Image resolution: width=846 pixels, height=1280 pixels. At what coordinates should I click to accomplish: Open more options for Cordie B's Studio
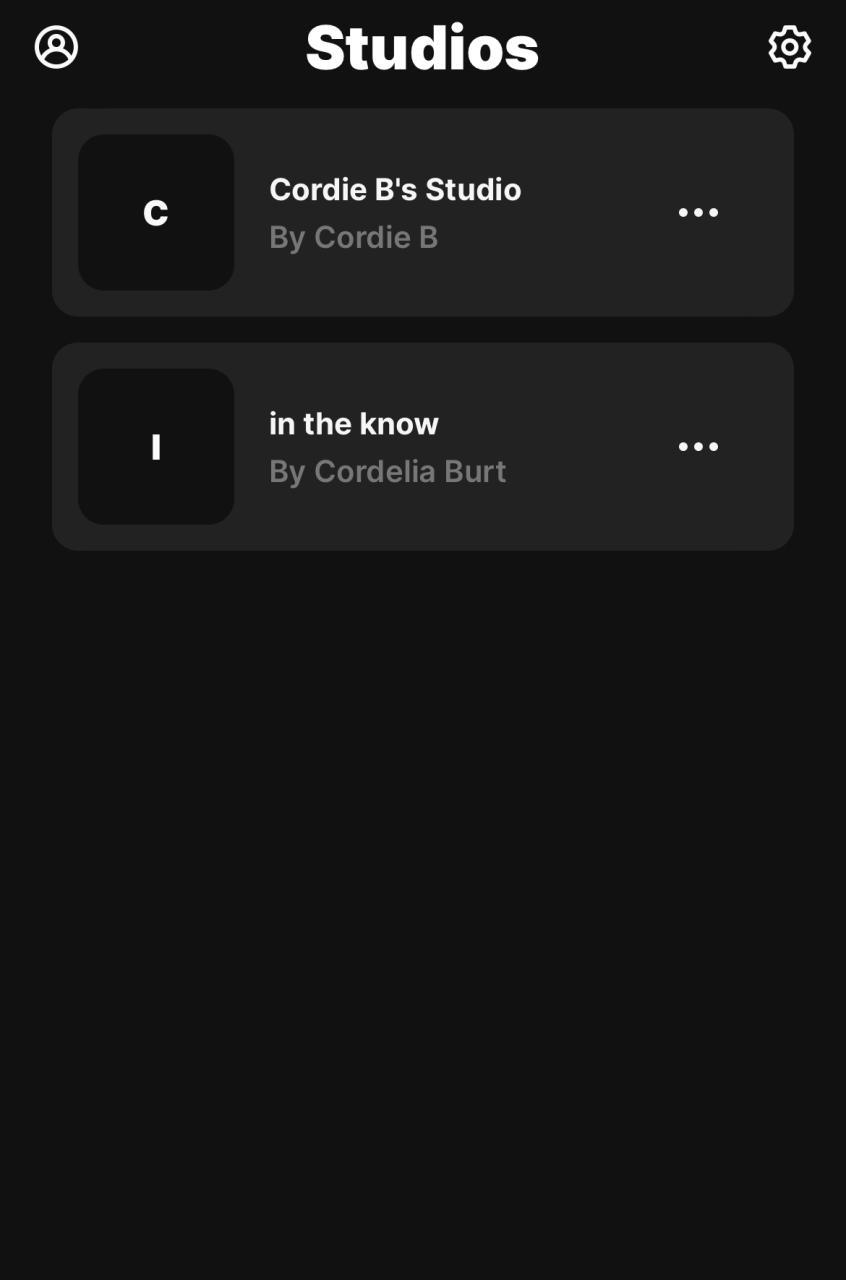tap(698, 212)
